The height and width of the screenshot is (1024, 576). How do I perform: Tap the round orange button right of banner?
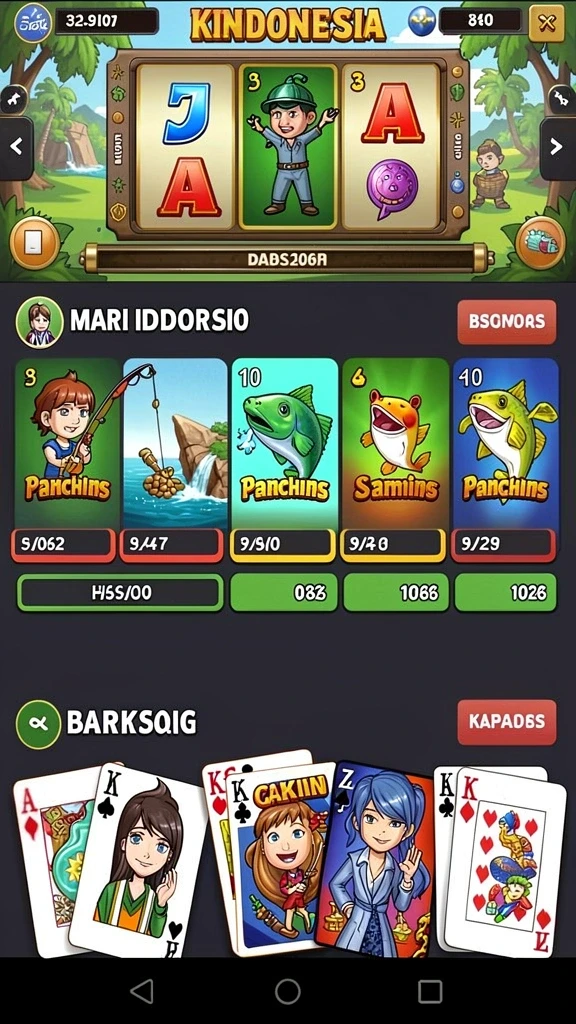(540, 243)
